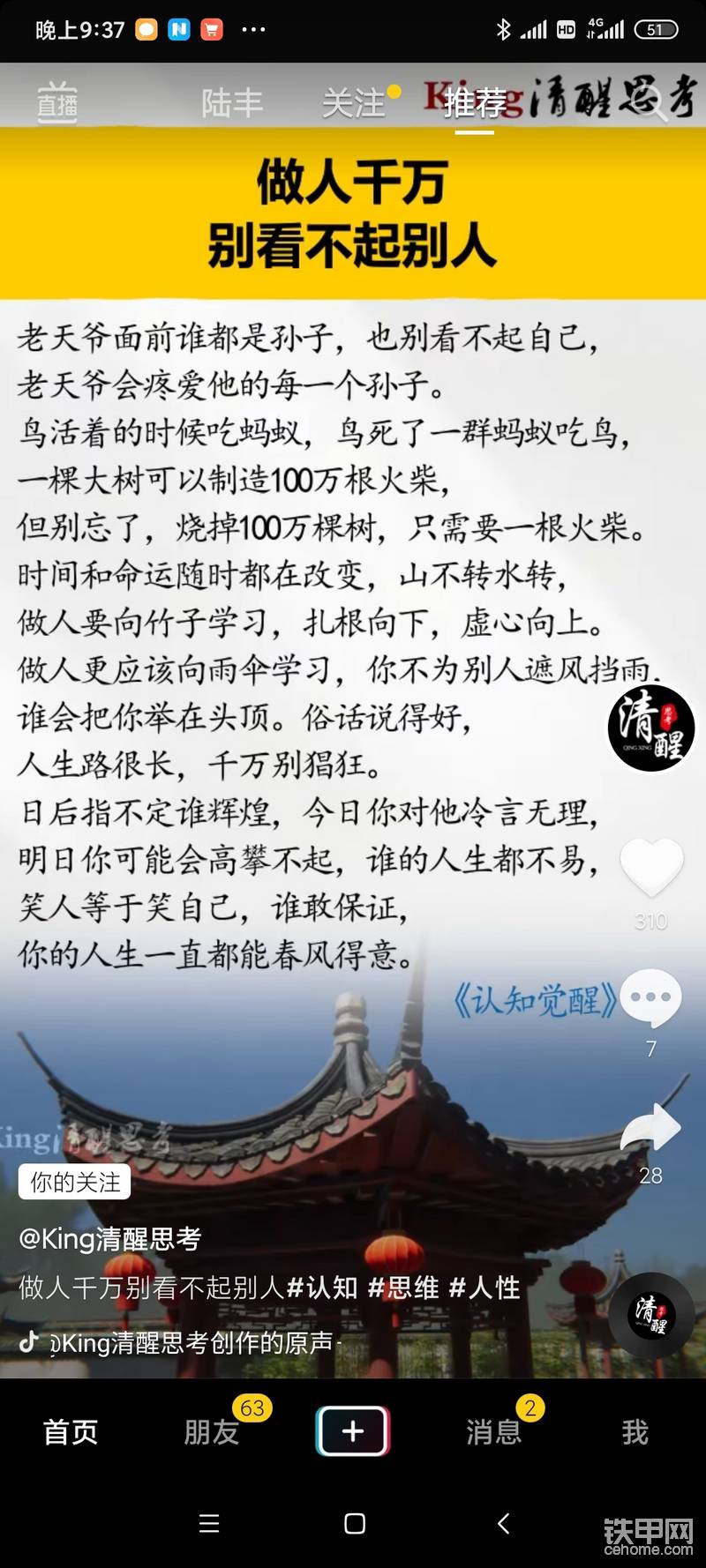Open the 直播 live icon

point(57,102)
